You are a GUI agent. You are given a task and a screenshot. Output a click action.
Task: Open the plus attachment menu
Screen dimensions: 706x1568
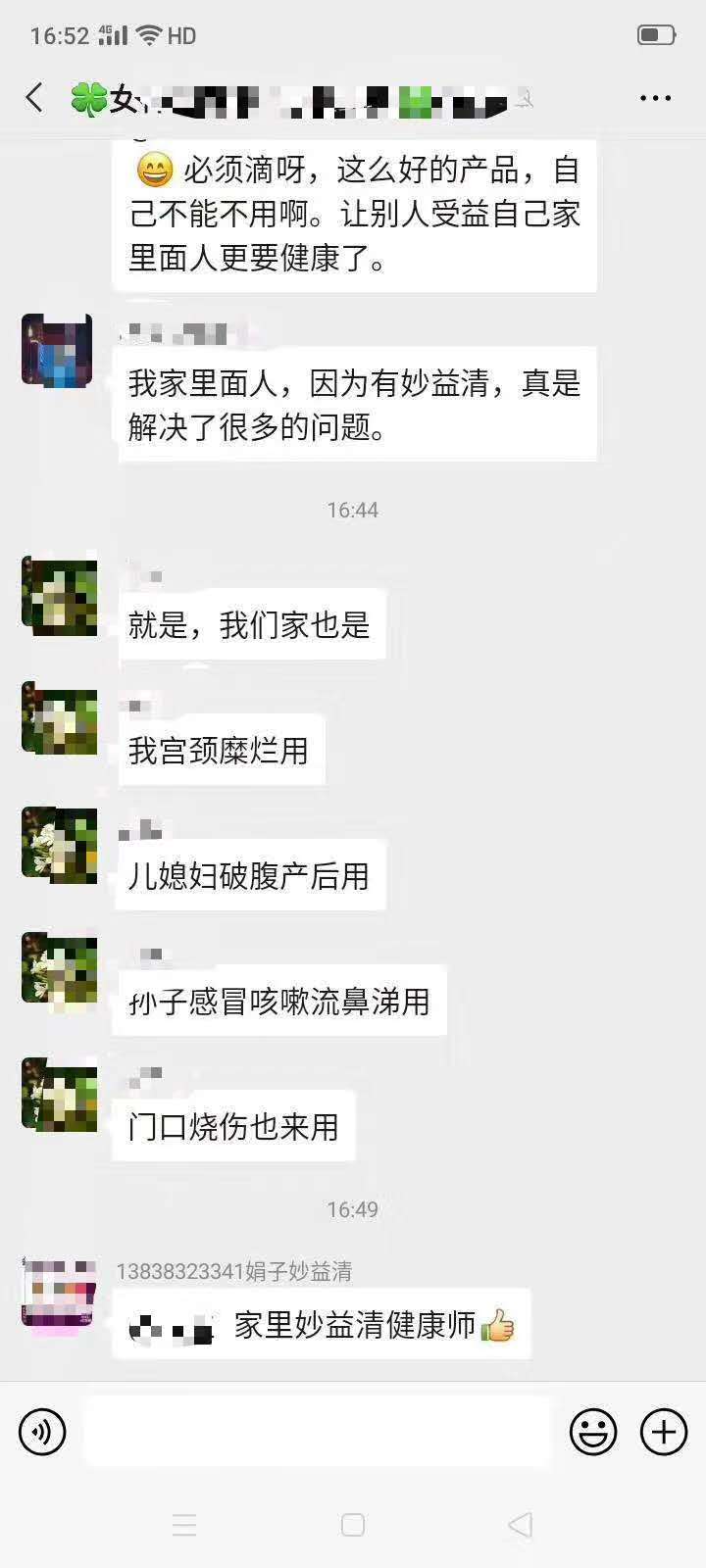(x=664, y=1432)
